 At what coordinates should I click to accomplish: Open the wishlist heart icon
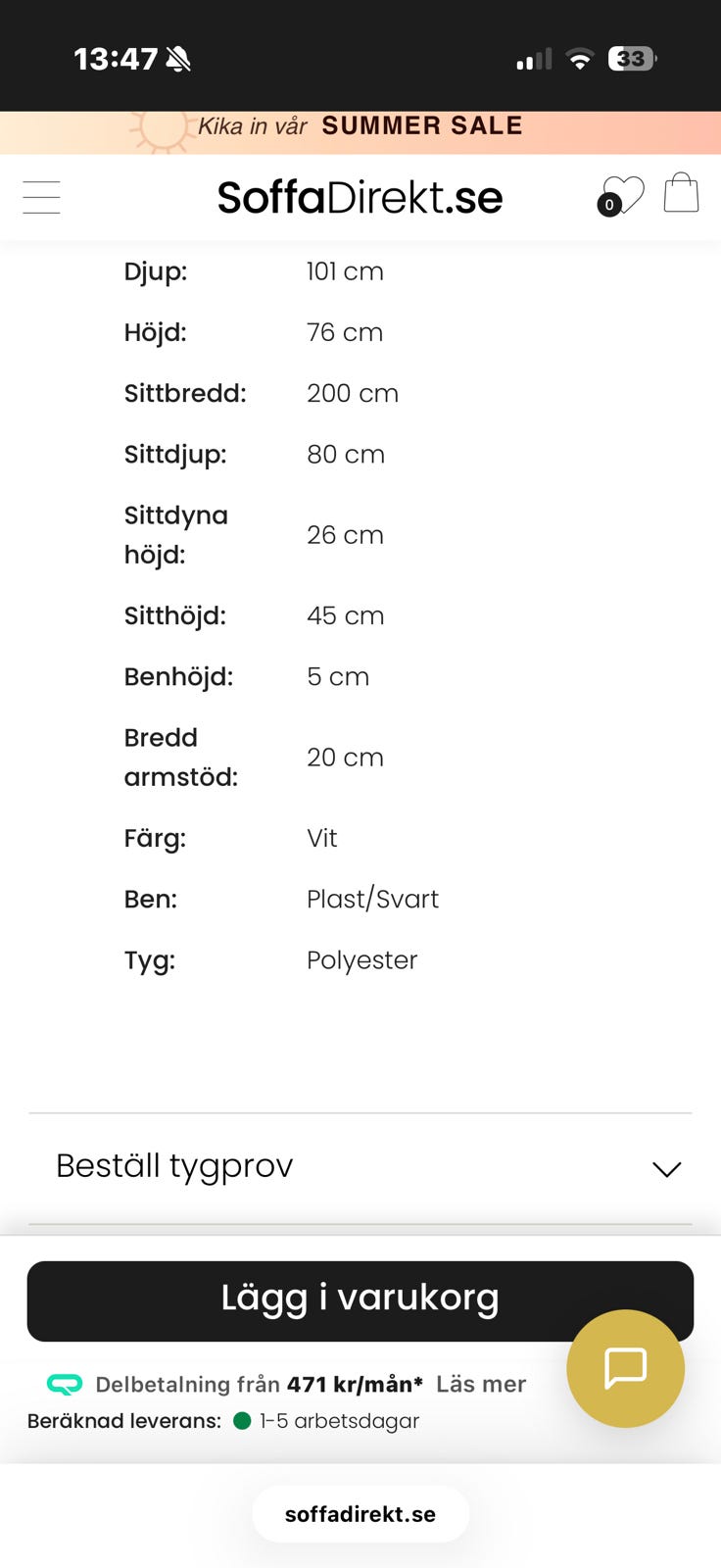(x=621, y=196)
